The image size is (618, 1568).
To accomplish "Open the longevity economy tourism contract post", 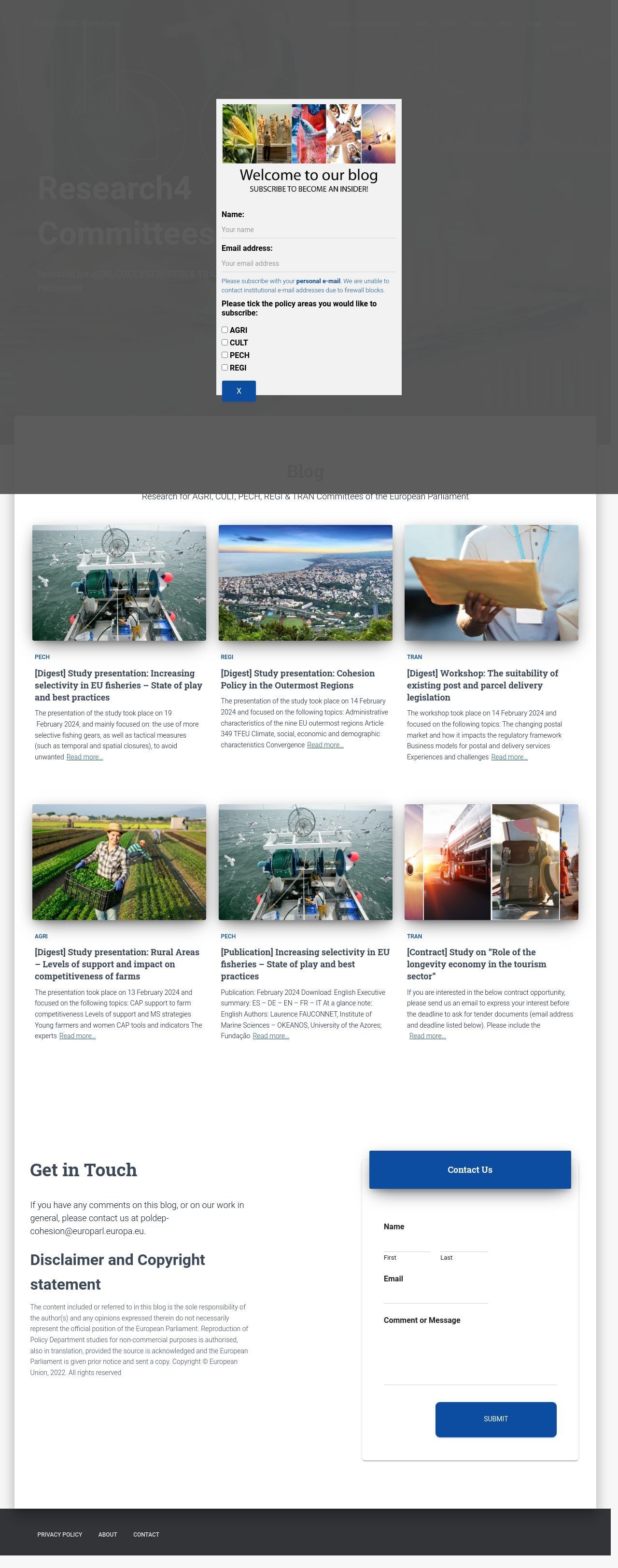I will click(476, 964).
